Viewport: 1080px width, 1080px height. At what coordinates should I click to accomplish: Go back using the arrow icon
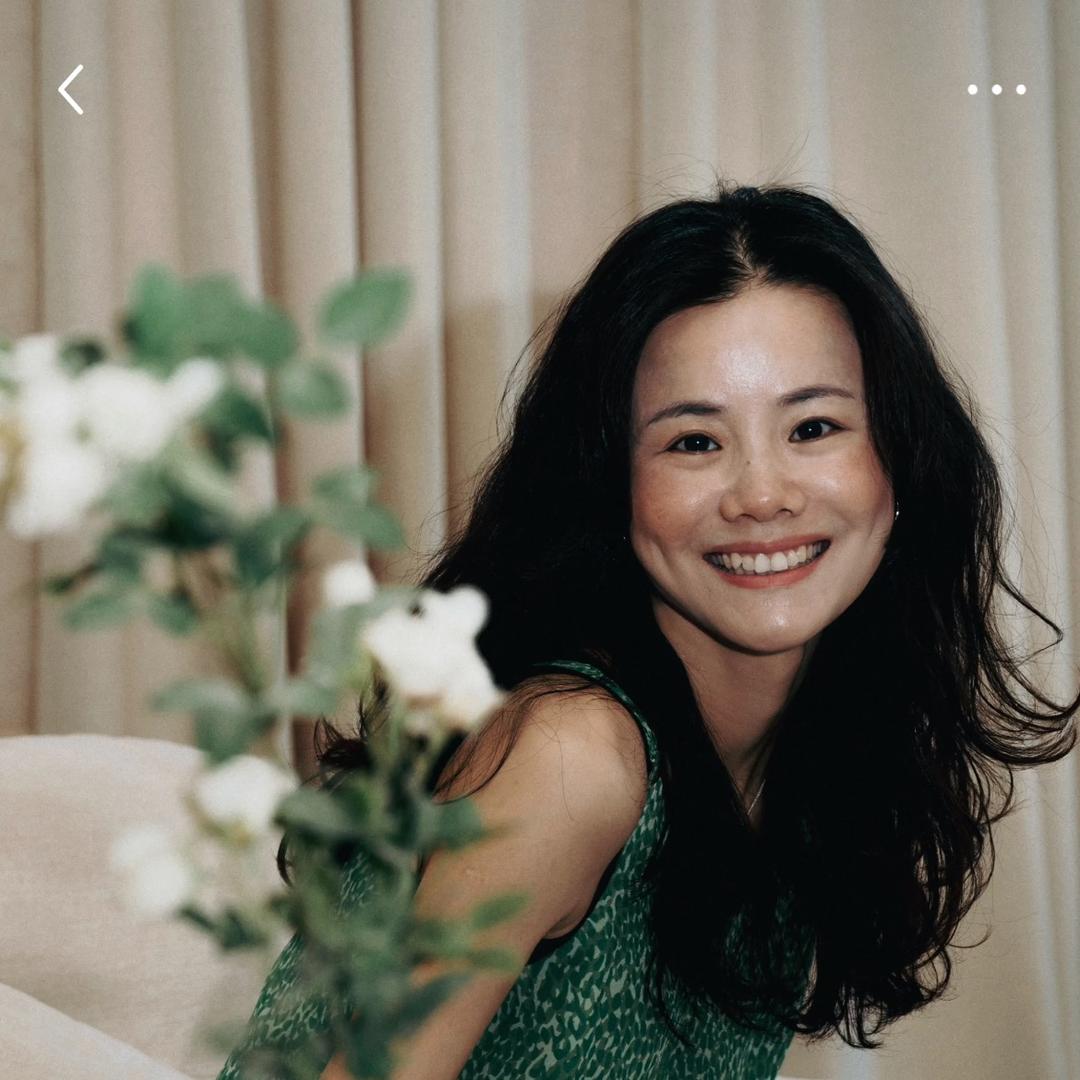70,90
